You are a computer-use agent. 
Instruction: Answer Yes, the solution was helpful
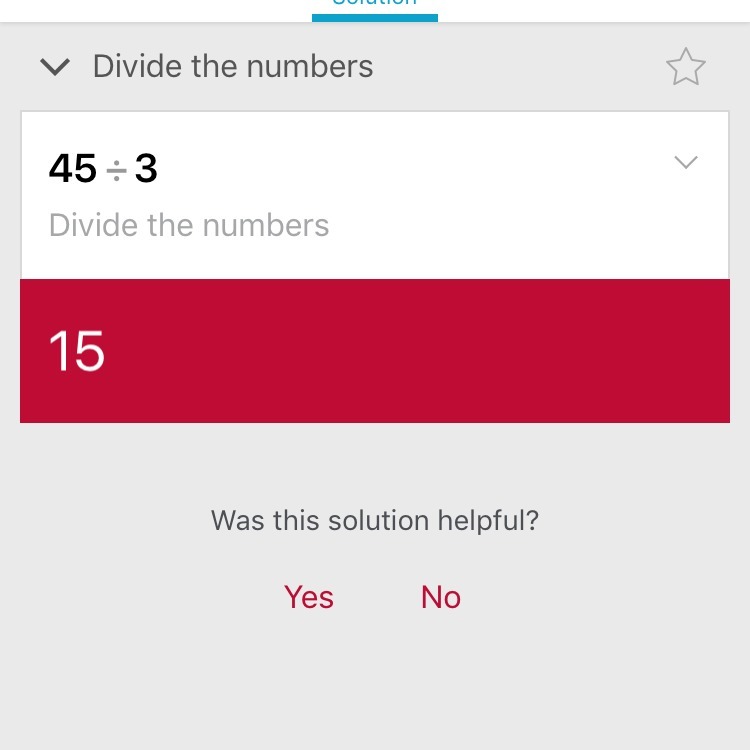coord(309,597)
